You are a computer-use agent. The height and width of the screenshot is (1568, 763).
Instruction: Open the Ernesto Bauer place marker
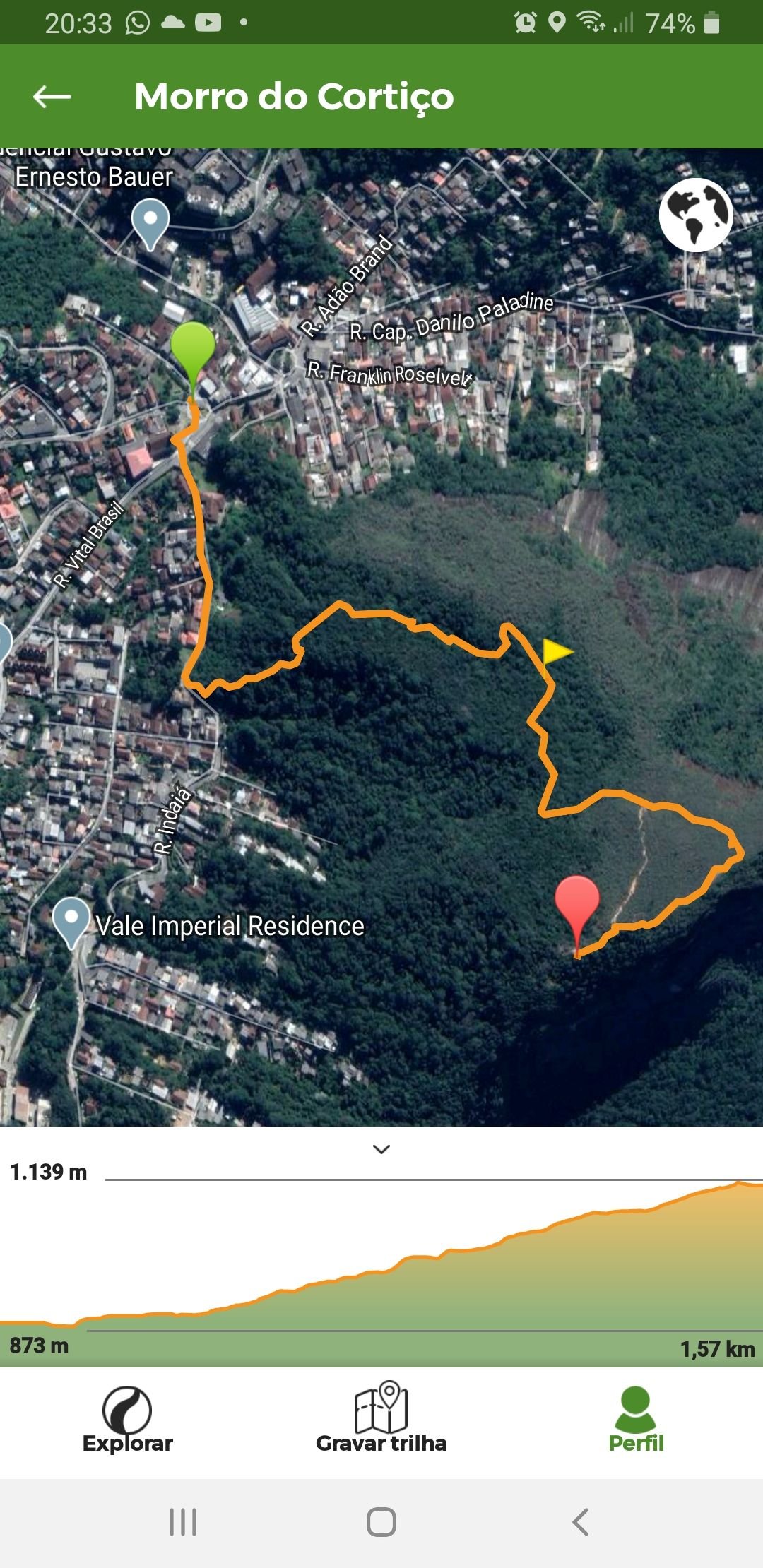coord(150,220)
